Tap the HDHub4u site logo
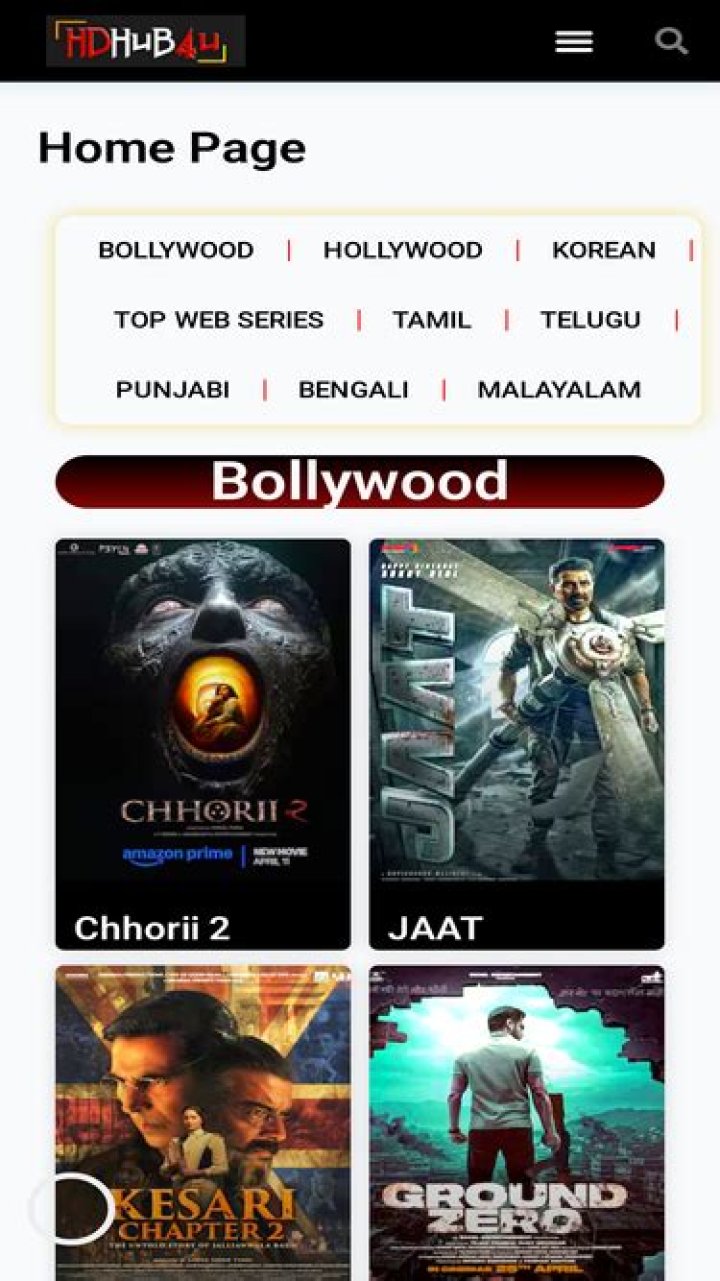Screen dimensions: 720x1281 coord(146,41)
